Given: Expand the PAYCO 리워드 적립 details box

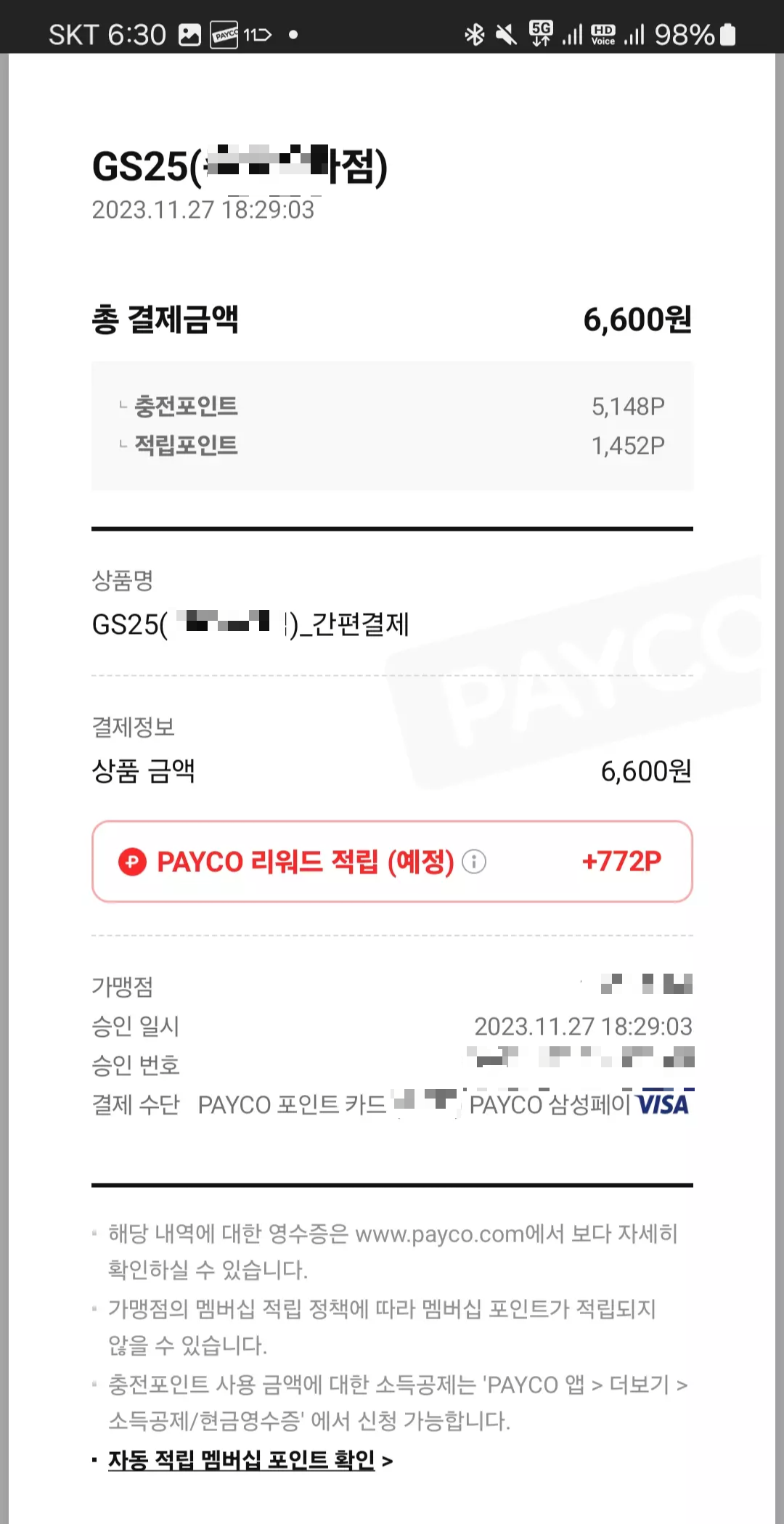Looking at the screenshot, I should [x=392, y=863].
